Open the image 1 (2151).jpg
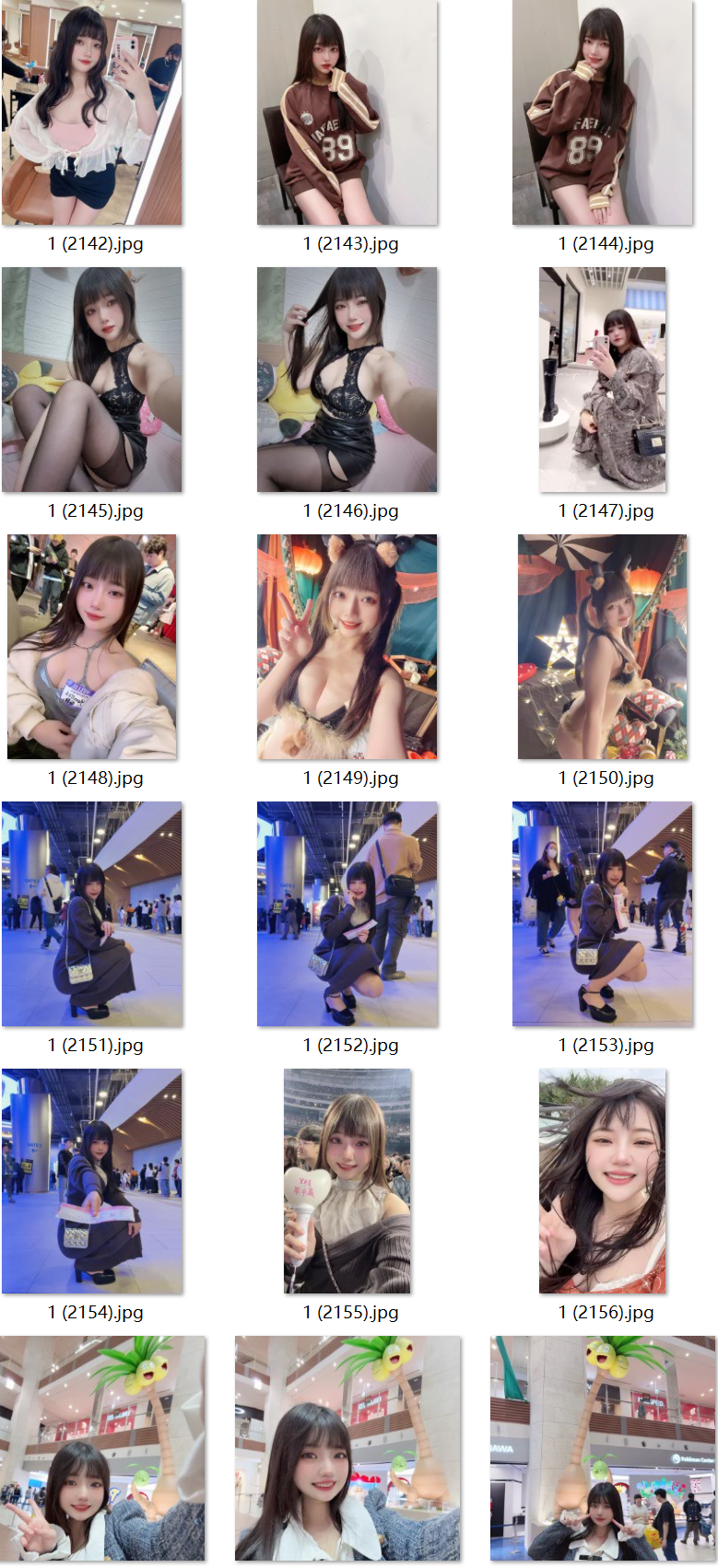Screen dimensions: 718x1568 pyautogui.click(x=92, y=914)
